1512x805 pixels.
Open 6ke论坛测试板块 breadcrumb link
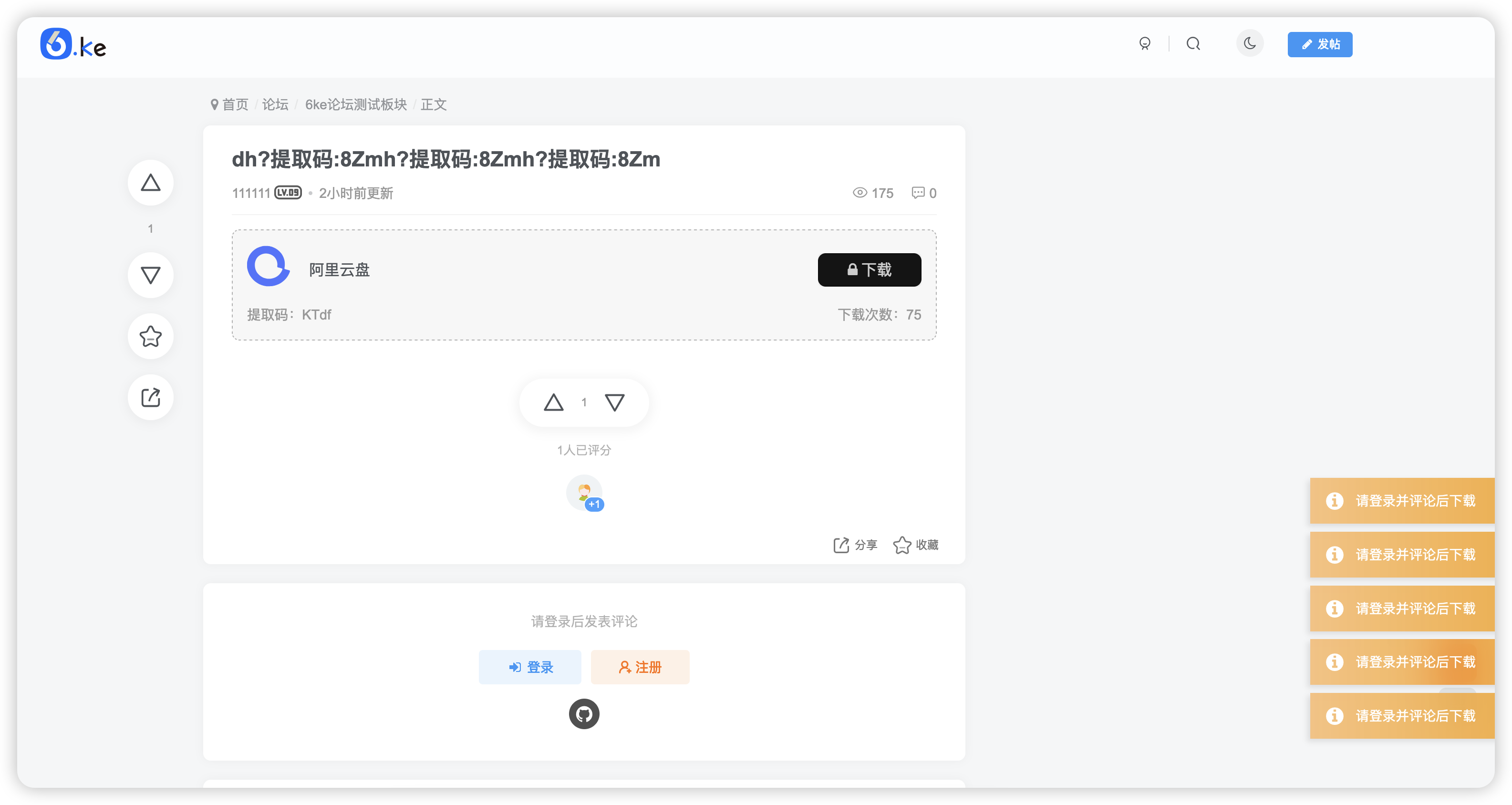click(356, 105)
